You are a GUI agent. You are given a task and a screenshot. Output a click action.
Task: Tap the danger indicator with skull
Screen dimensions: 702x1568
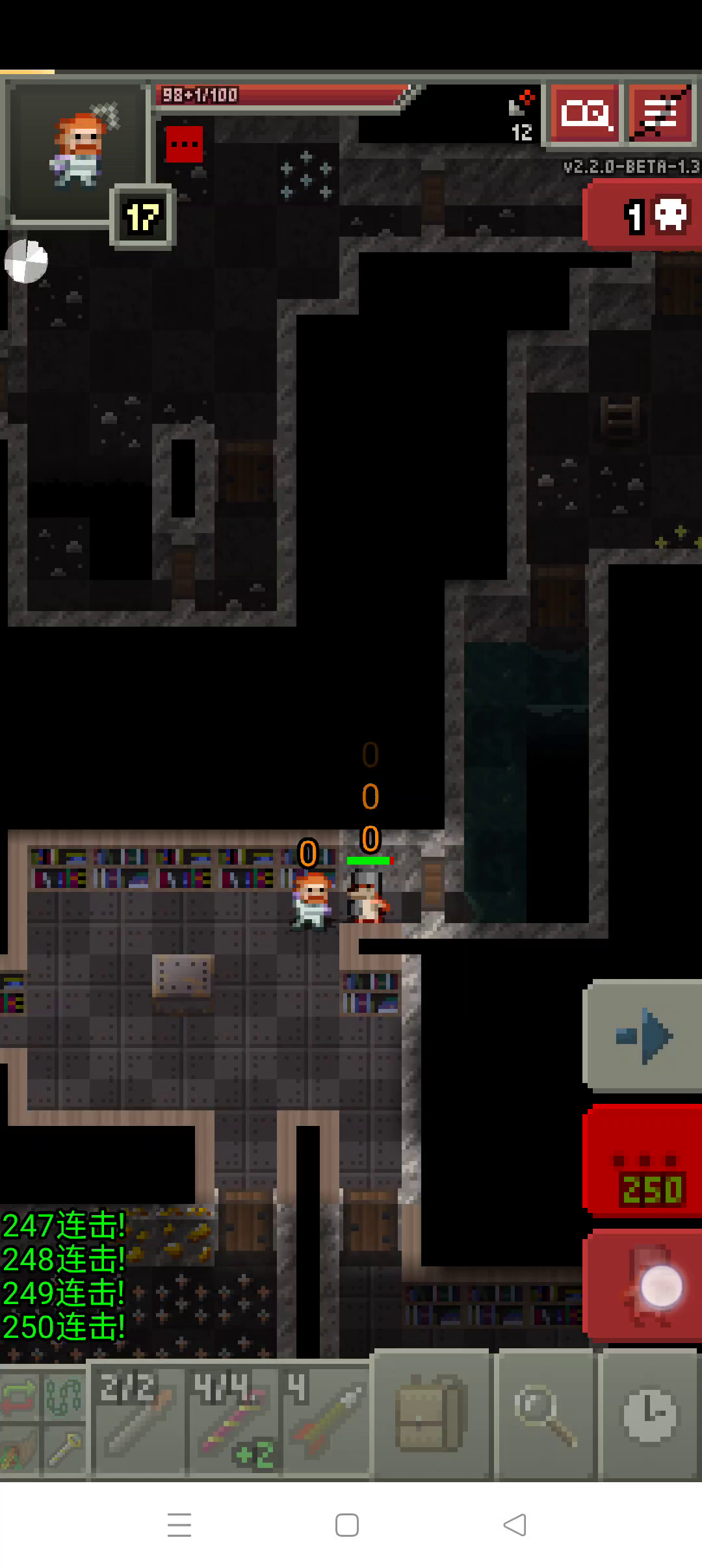[643, 215]
